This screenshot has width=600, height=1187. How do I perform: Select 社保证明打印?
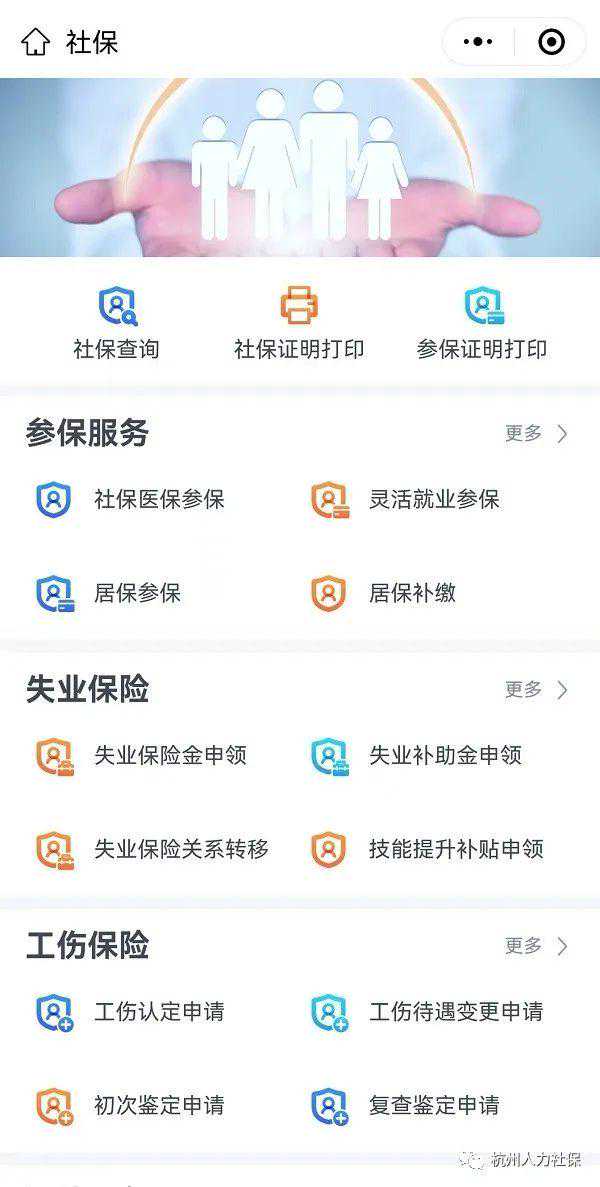pos(299,323)
